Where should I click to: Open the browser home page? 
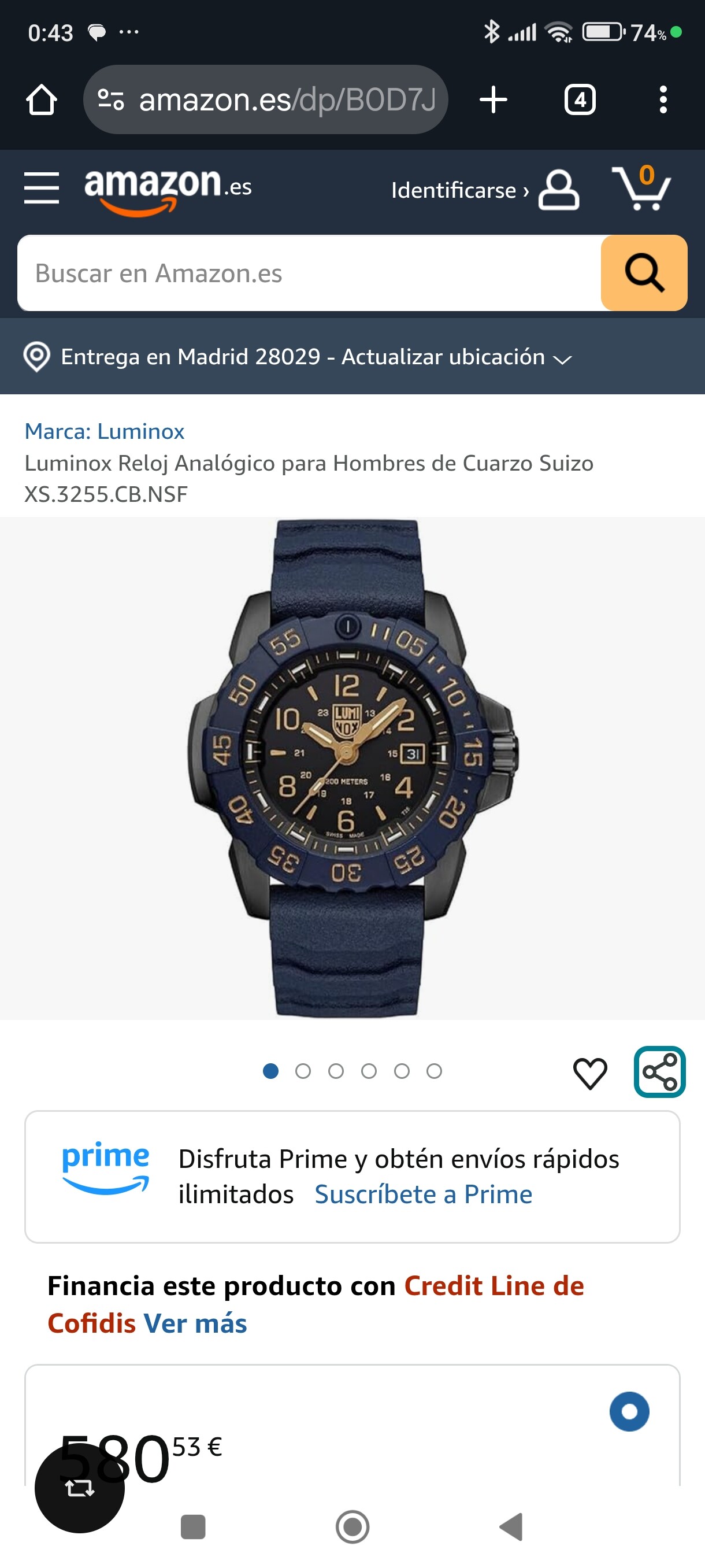[x=42, y=100]
